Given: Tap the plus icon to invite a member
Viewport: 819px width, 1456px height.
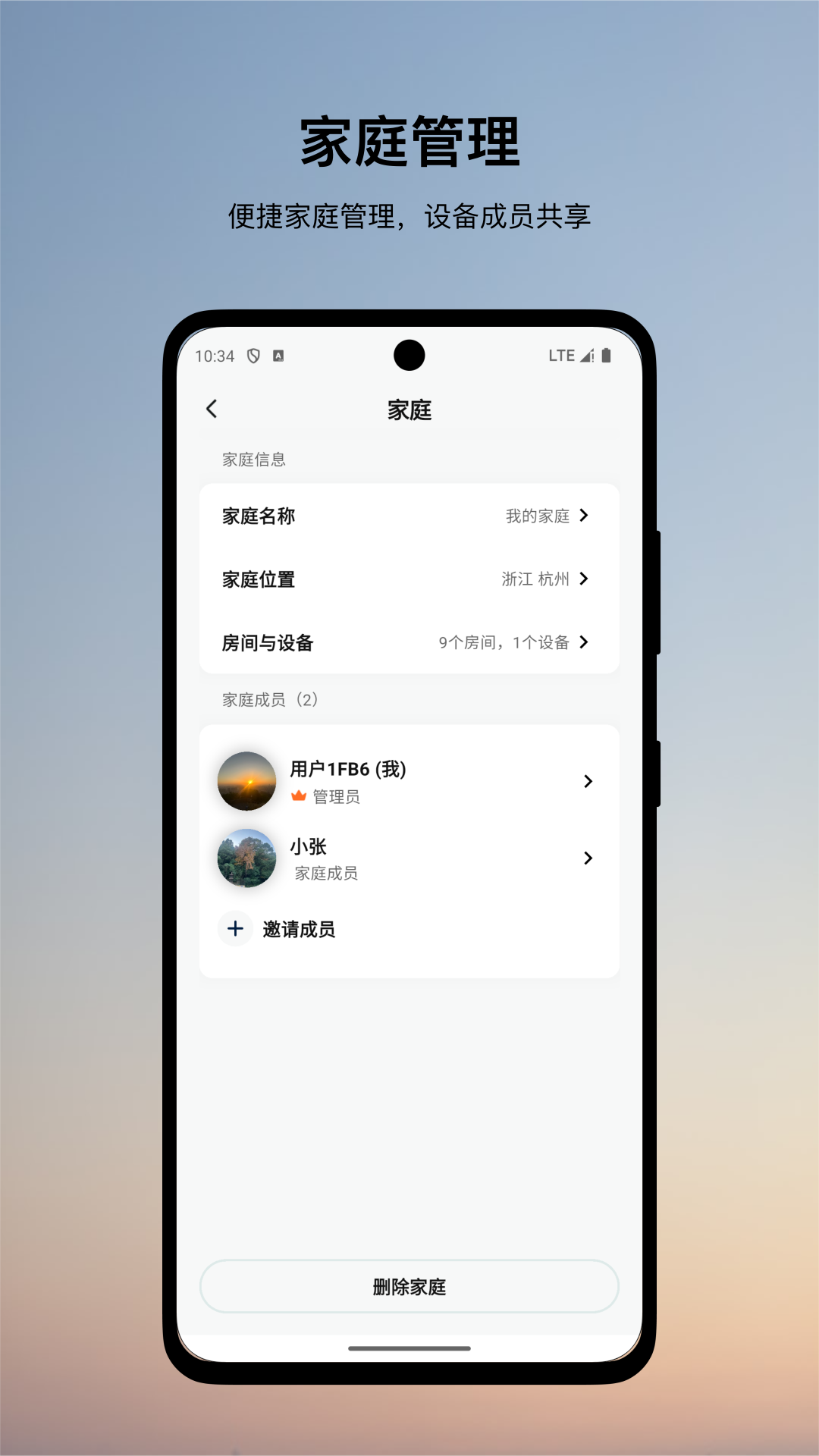Looking at the screenshot, I should (x=235, y=928).
